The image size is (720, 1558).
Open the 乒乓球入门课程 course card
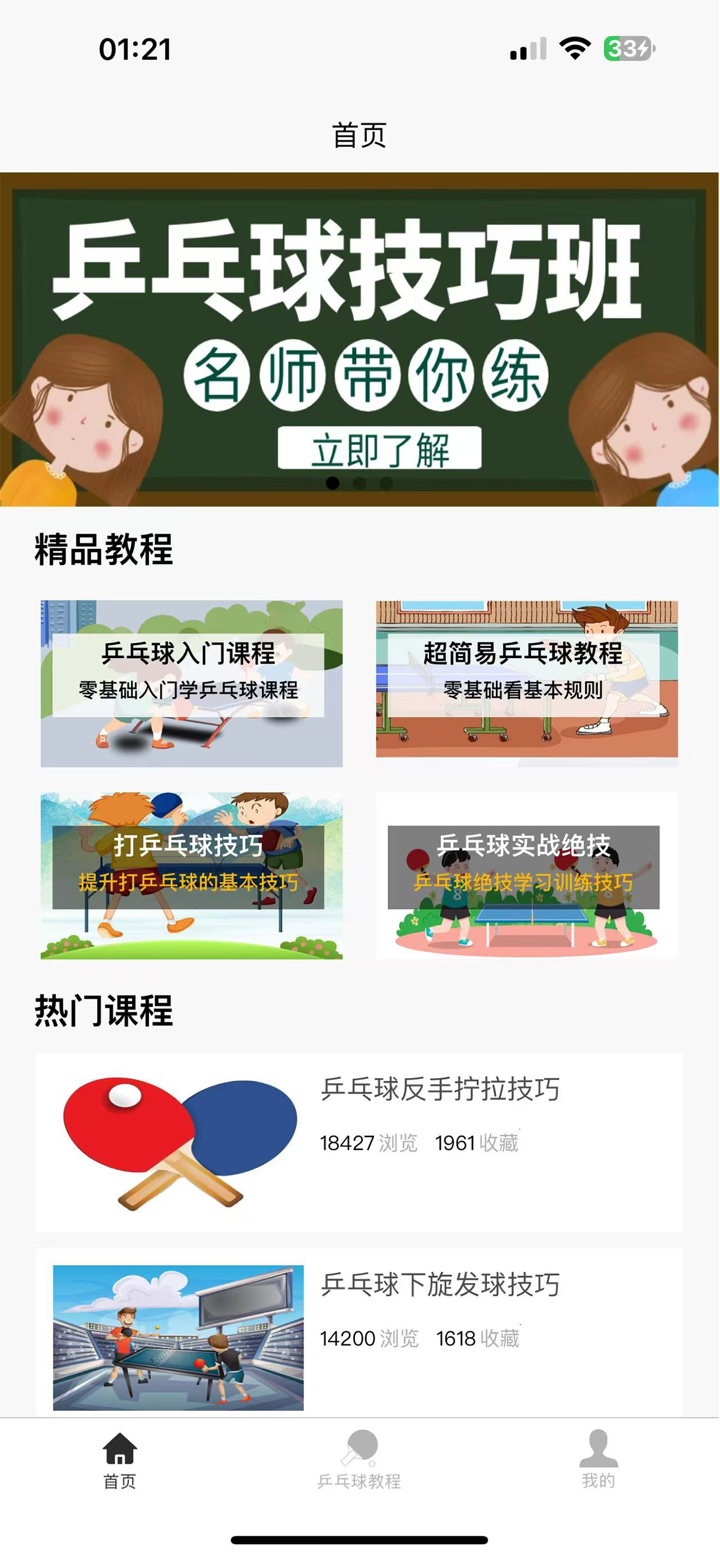190,682
